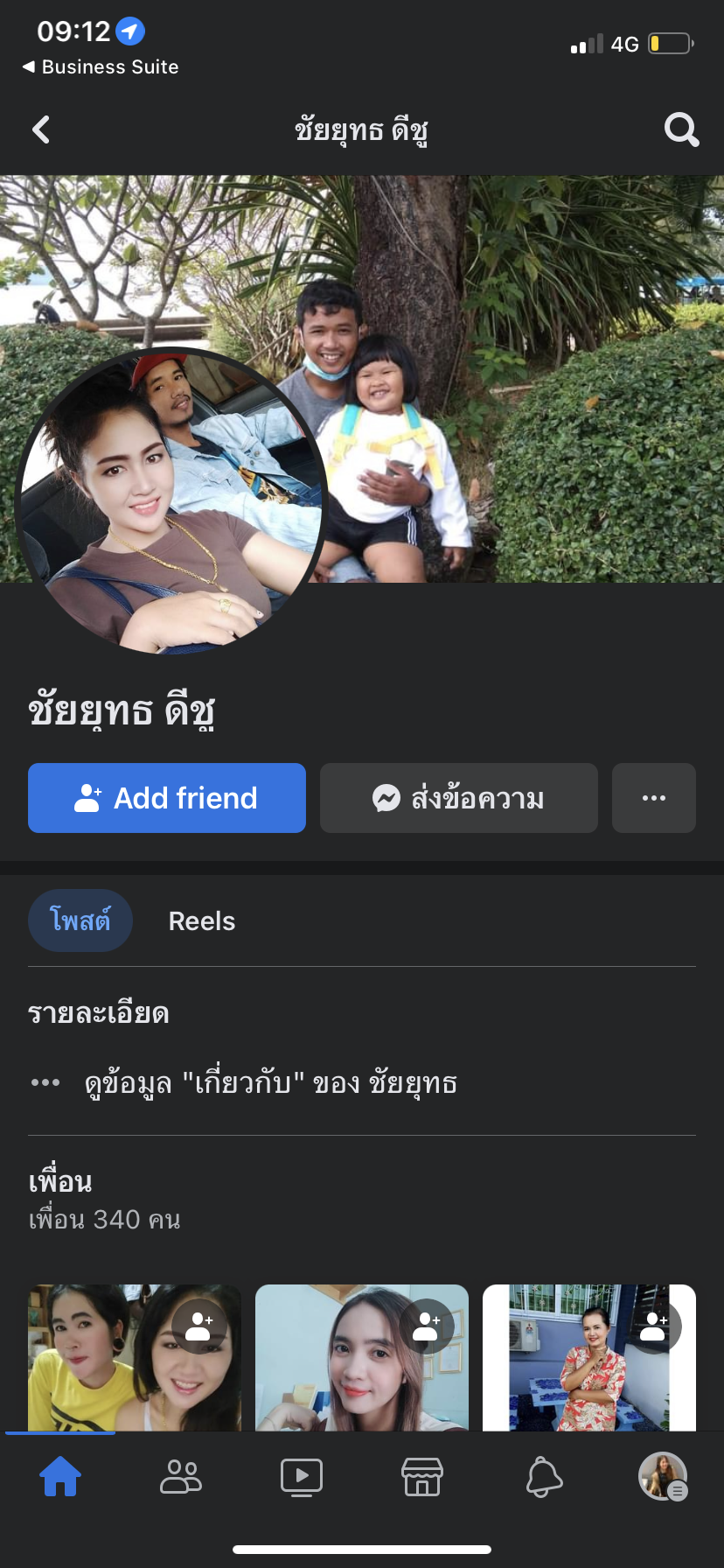Viewport: 724px width, 1568px height.
Task: Open the Video tab in bottom bar
Action: [x=302, y=1477]
